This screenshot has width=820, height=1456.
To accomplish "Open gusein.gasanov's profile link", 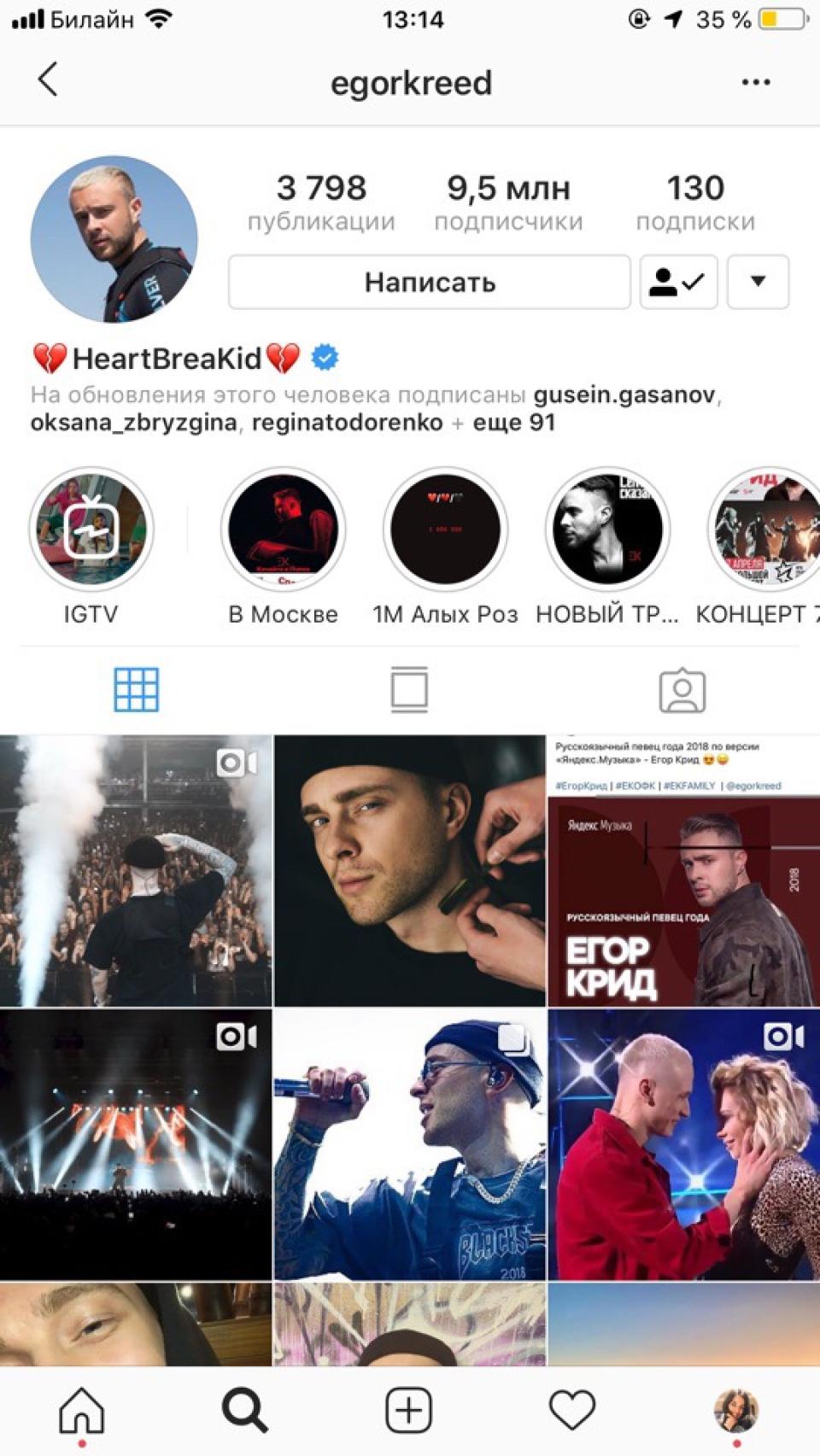I will pos(624,395).
